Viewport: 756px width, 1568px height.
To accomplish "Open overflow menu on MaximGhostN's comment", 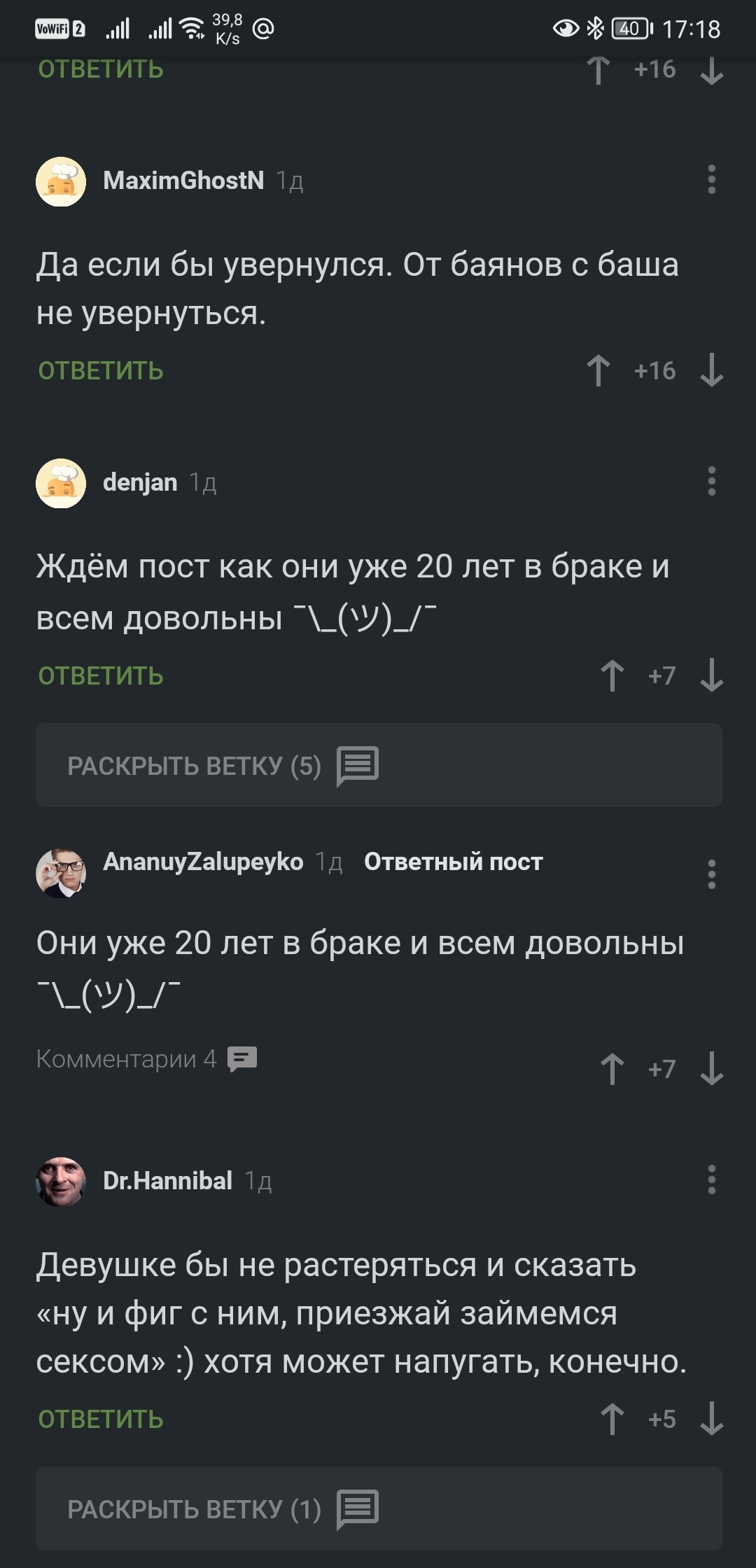I will pos(711,180).
